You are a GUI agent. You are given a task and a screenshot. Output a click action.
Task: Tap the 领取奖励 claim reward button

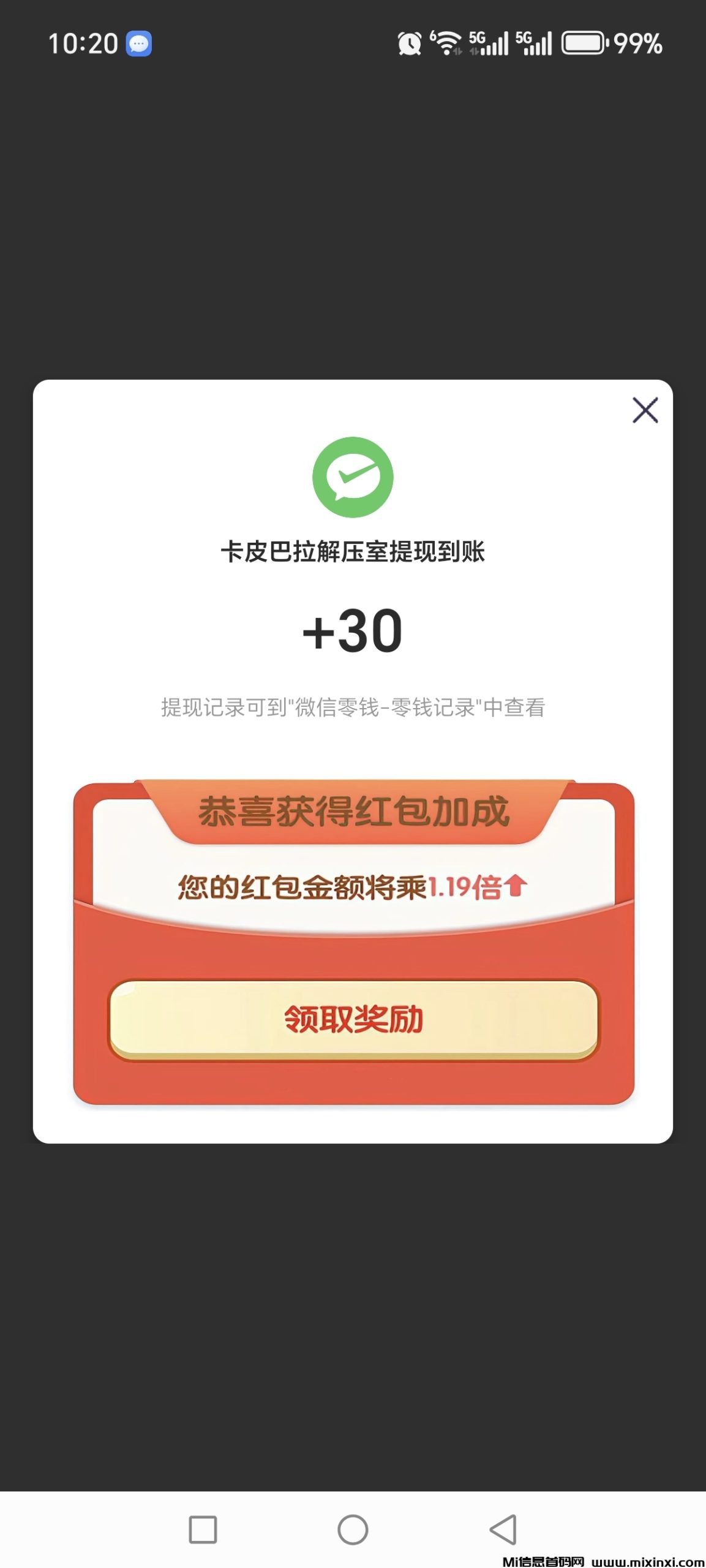[x=353, y=1020]
